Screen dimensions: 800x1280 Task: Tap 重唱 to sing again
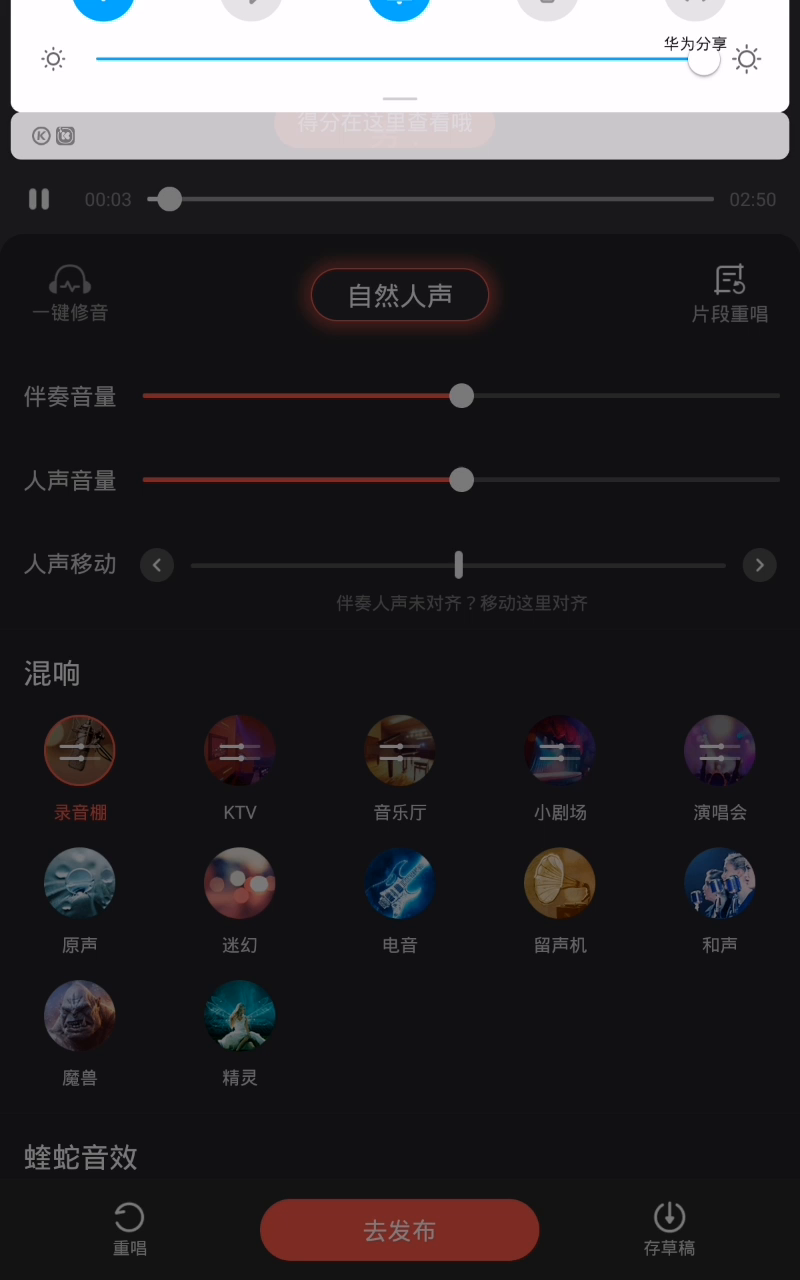[x=130, y=1229]
